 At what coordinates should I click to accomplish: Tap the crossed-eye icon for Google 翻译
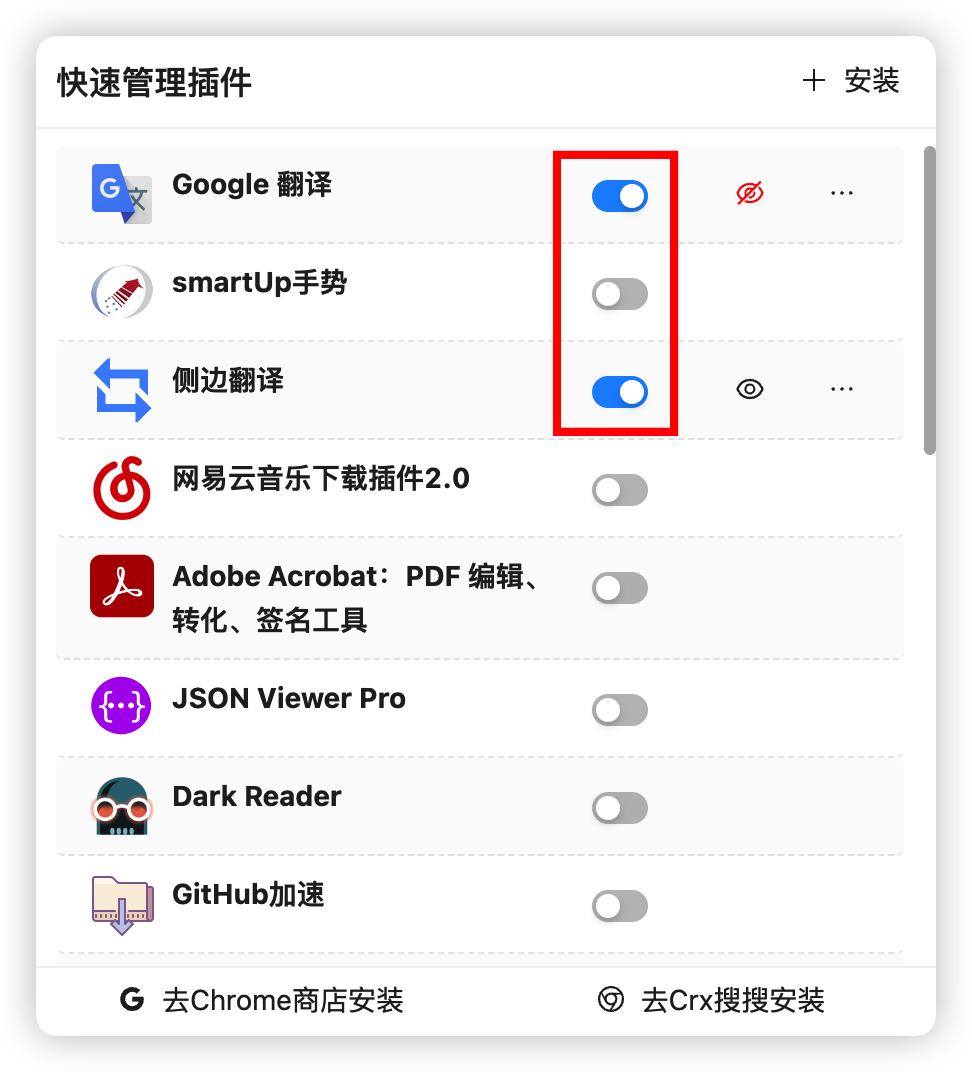[750, 193]
